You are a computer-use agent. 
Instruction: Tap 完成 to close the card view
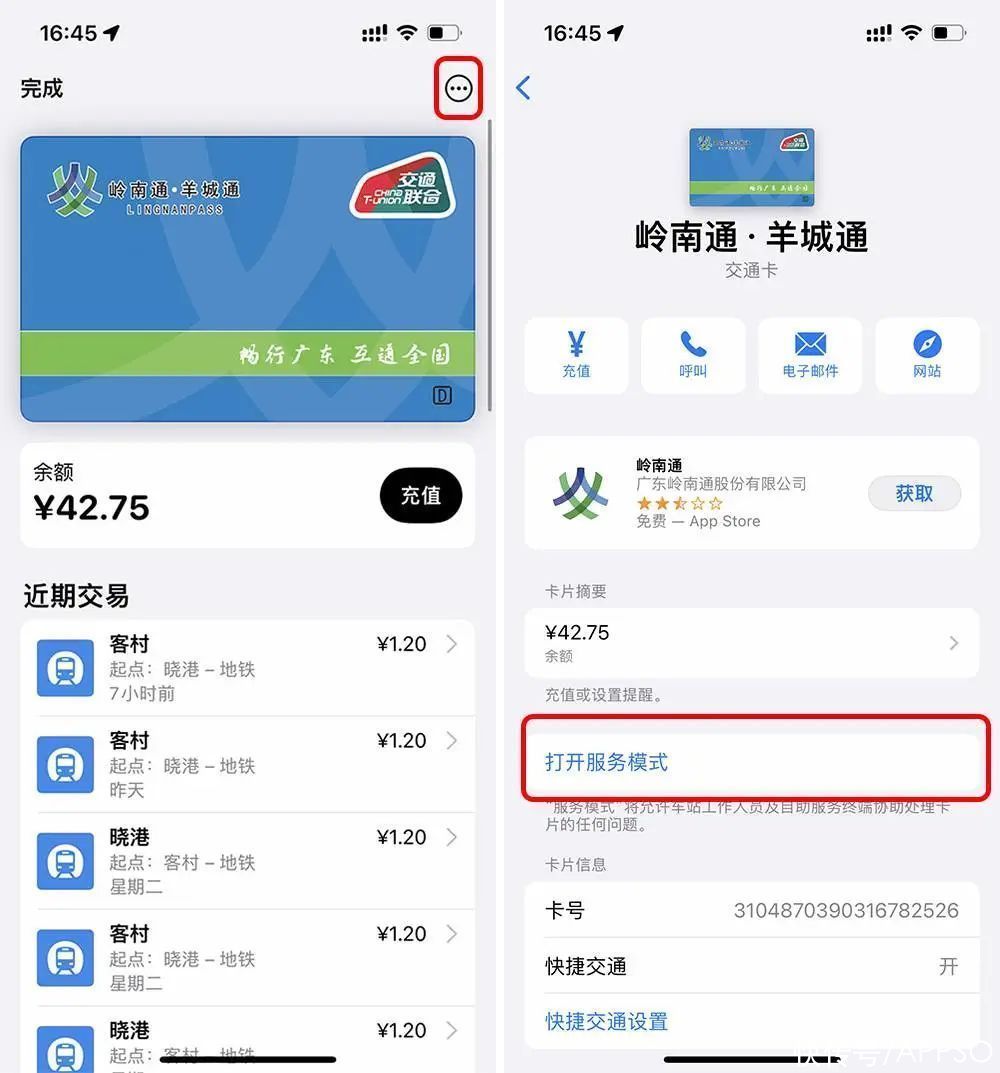pos(42,89)
